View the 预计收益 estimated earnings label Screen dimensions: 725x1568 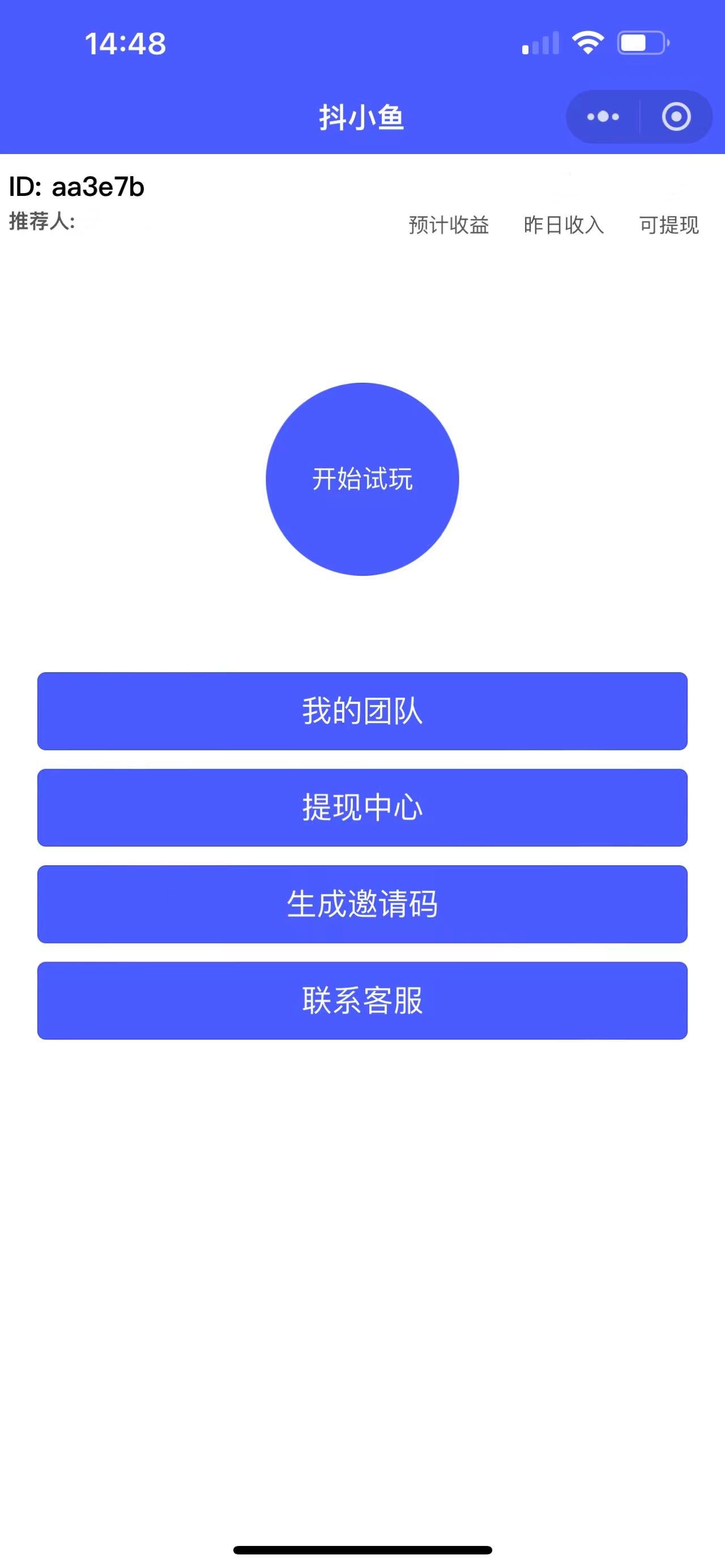449,225
